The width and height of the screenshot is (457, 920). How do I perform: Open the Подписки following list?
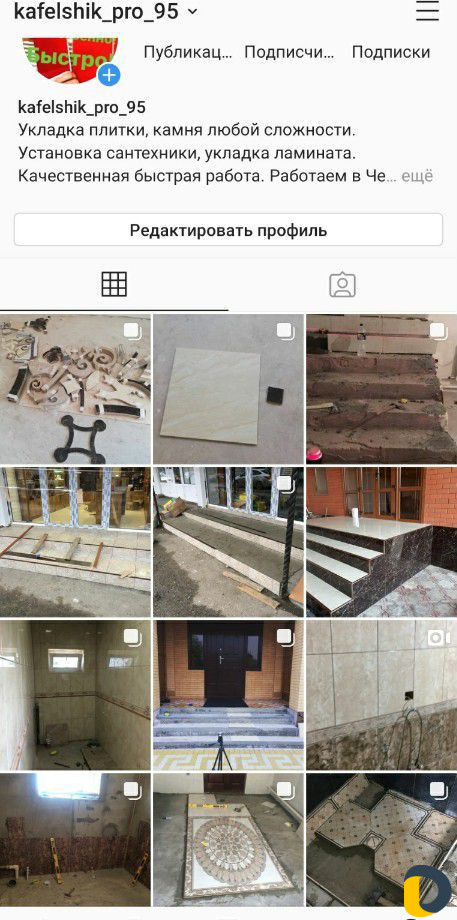point(391,52)
